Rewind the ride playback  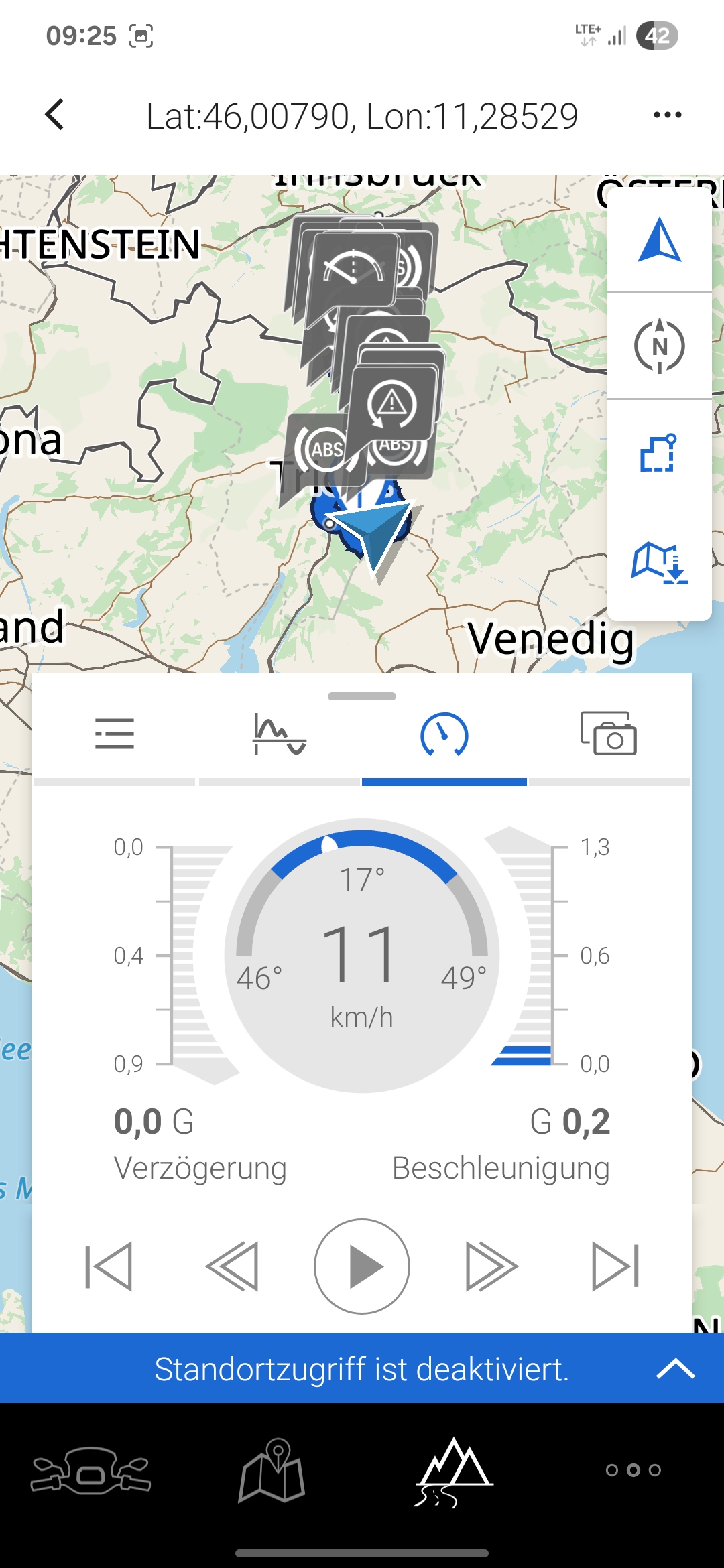pos(233,1266)
